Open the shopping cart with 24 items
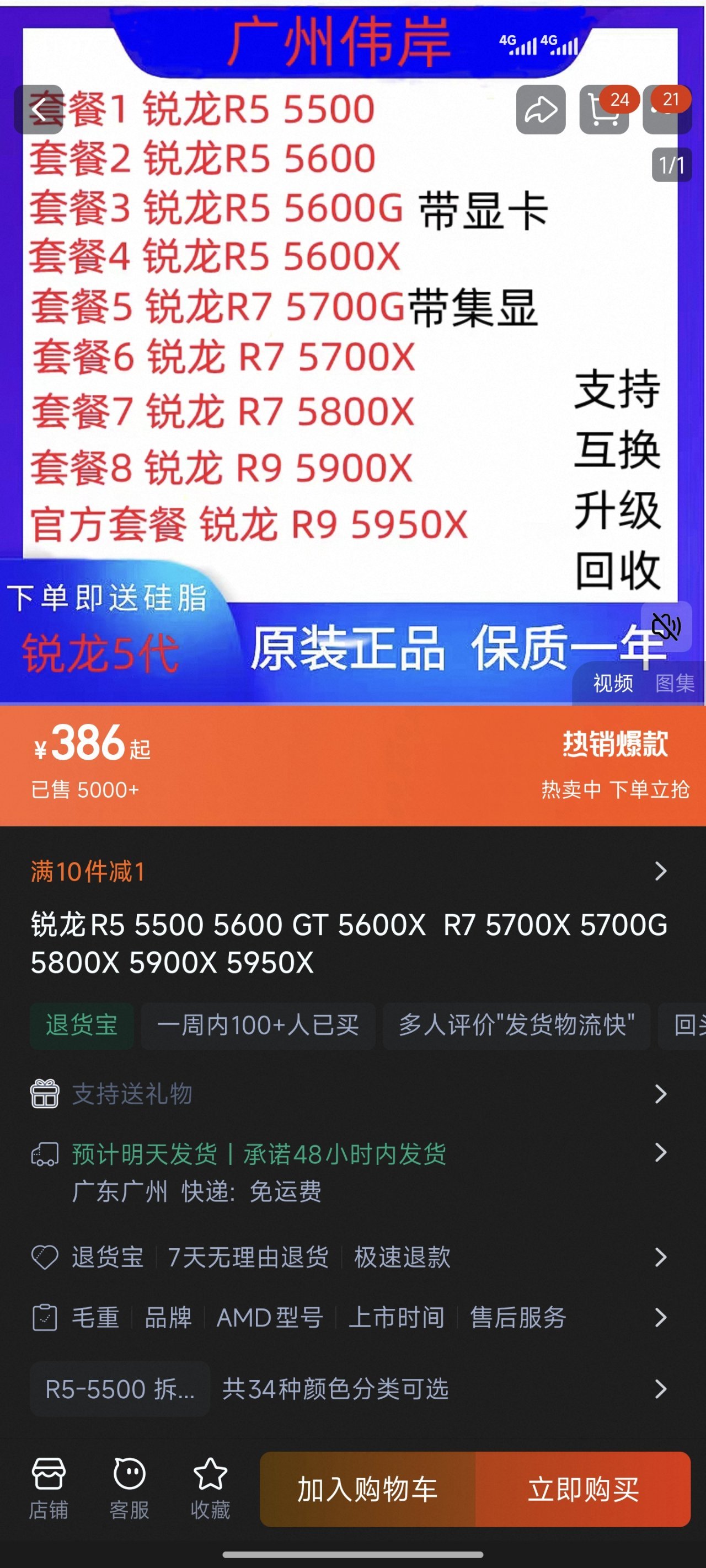Viewport: 706px width, 1568px height. 603,110
